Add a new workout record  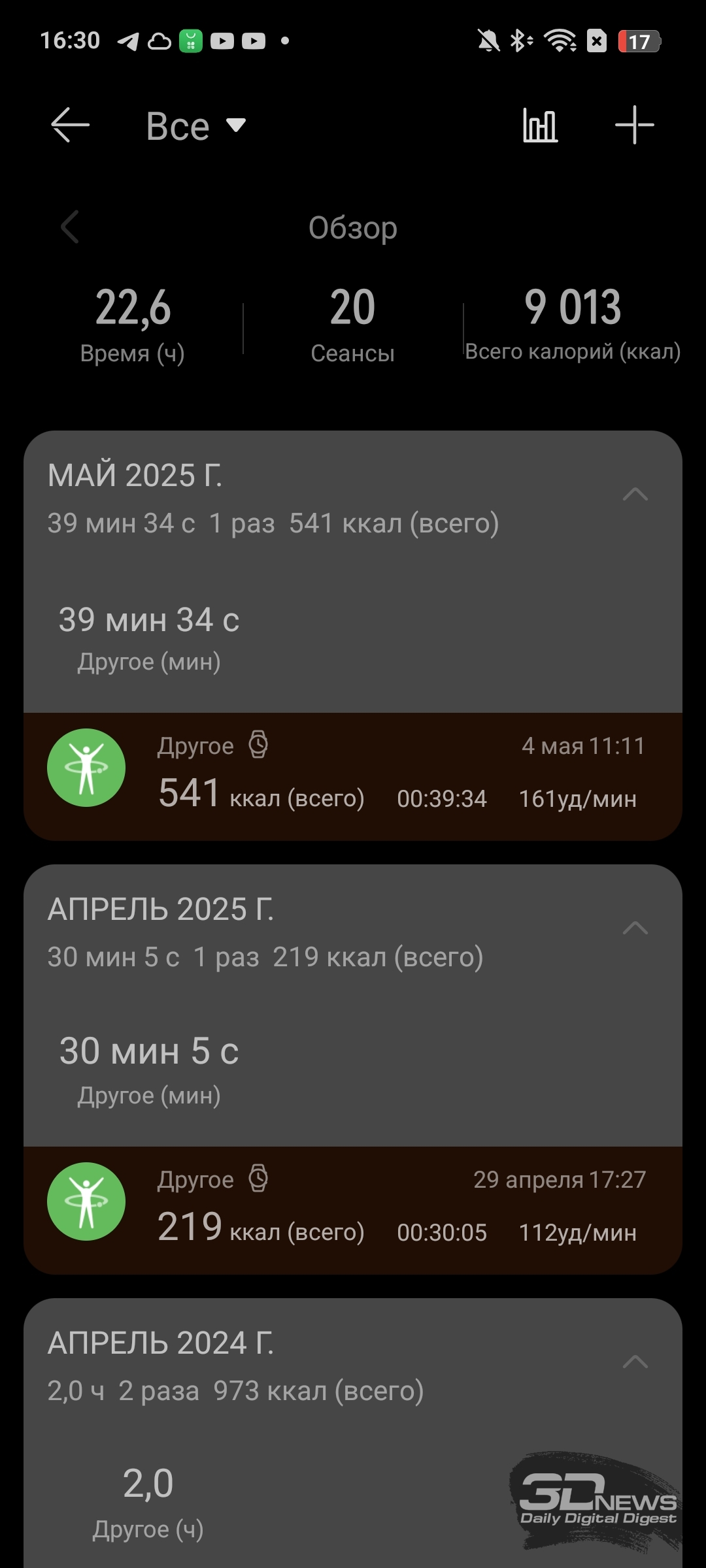tap(635, 125)
